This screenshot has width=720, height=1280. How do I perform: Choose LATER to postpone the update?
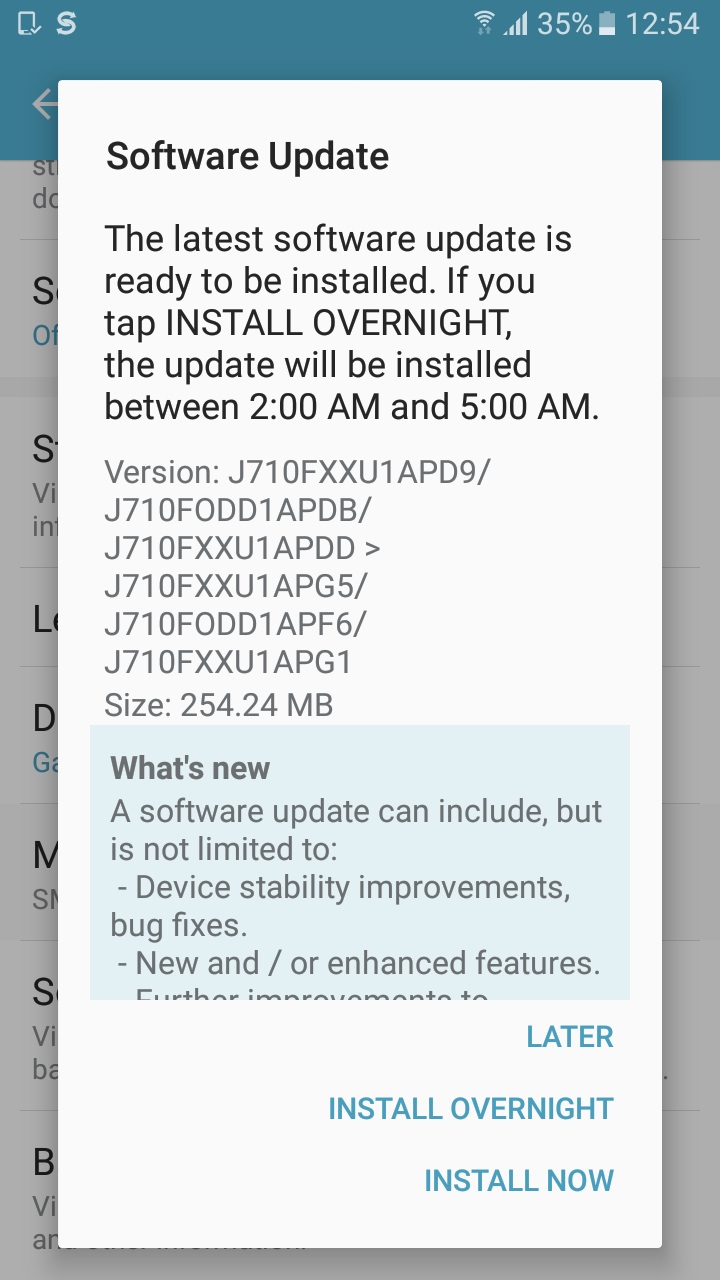pyautogui.click(x=569, y=1037)
